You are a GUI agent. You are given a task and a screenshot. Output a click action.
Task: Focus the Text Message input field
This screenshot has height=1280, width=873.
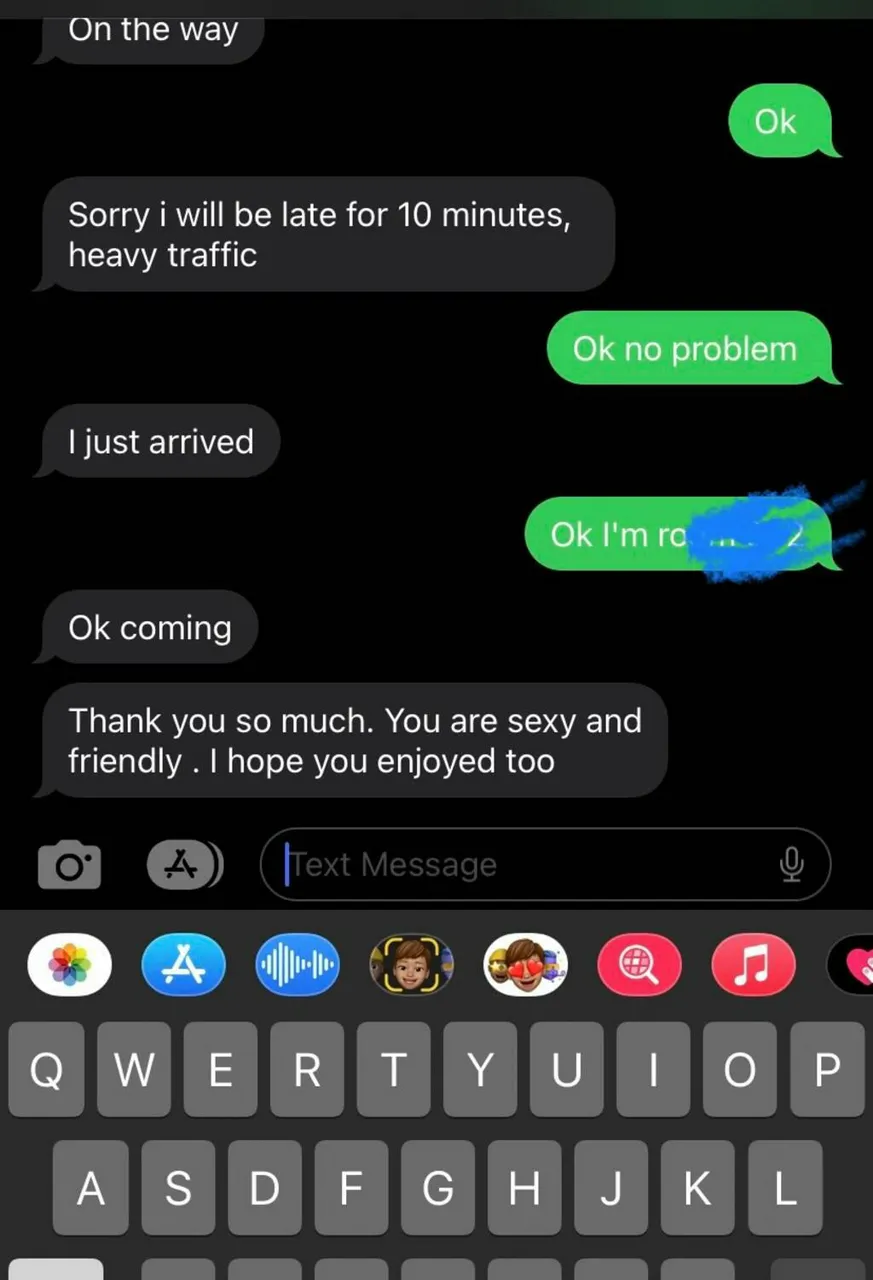pyautogui.click(x=520, y=864)
